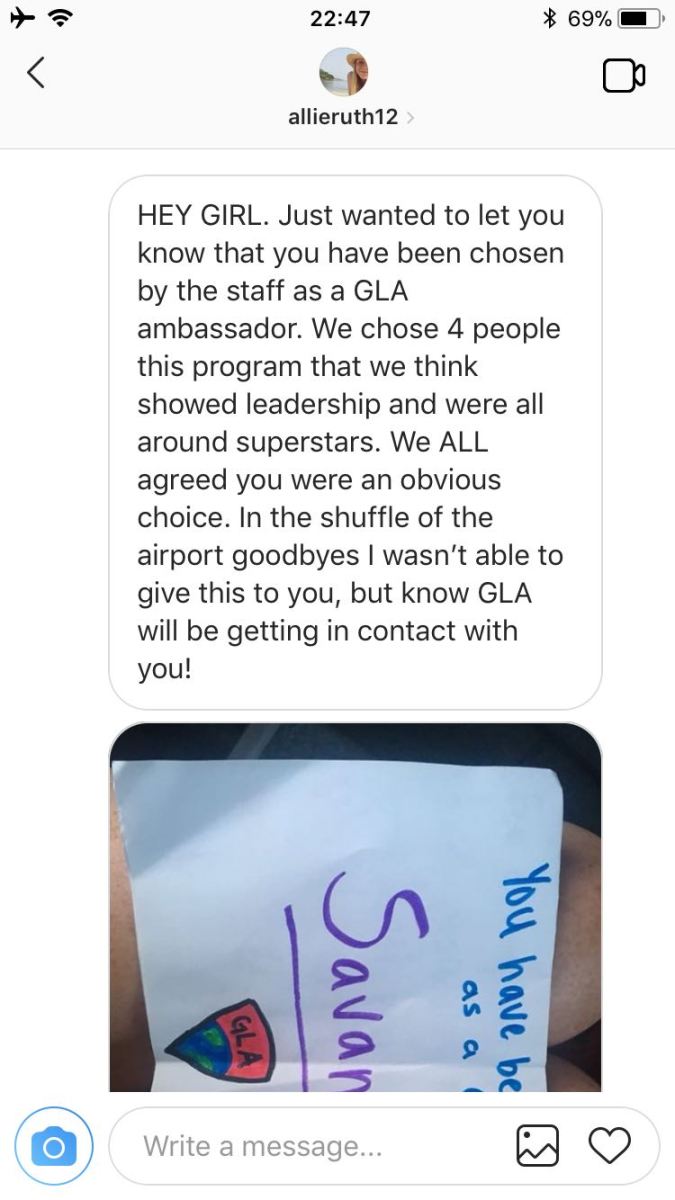Open the camera to send a photo
The image size is (675, 1200).
pos(54,1146)
